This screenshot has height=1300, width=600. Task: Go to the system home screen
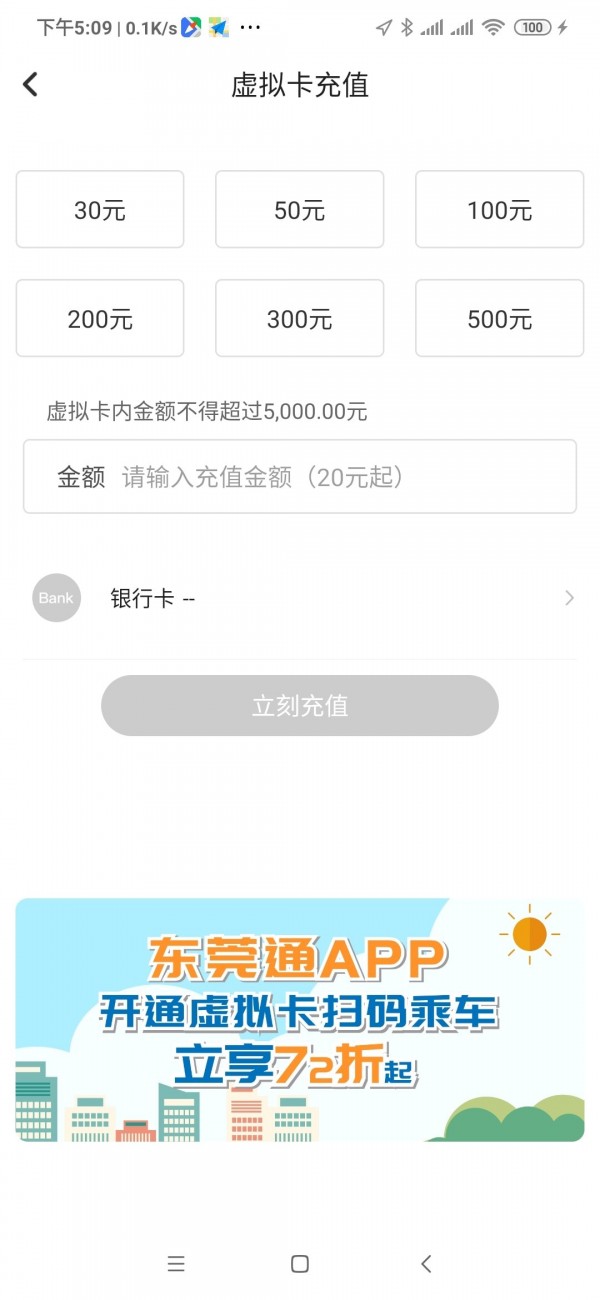(x=300, y=1264)
